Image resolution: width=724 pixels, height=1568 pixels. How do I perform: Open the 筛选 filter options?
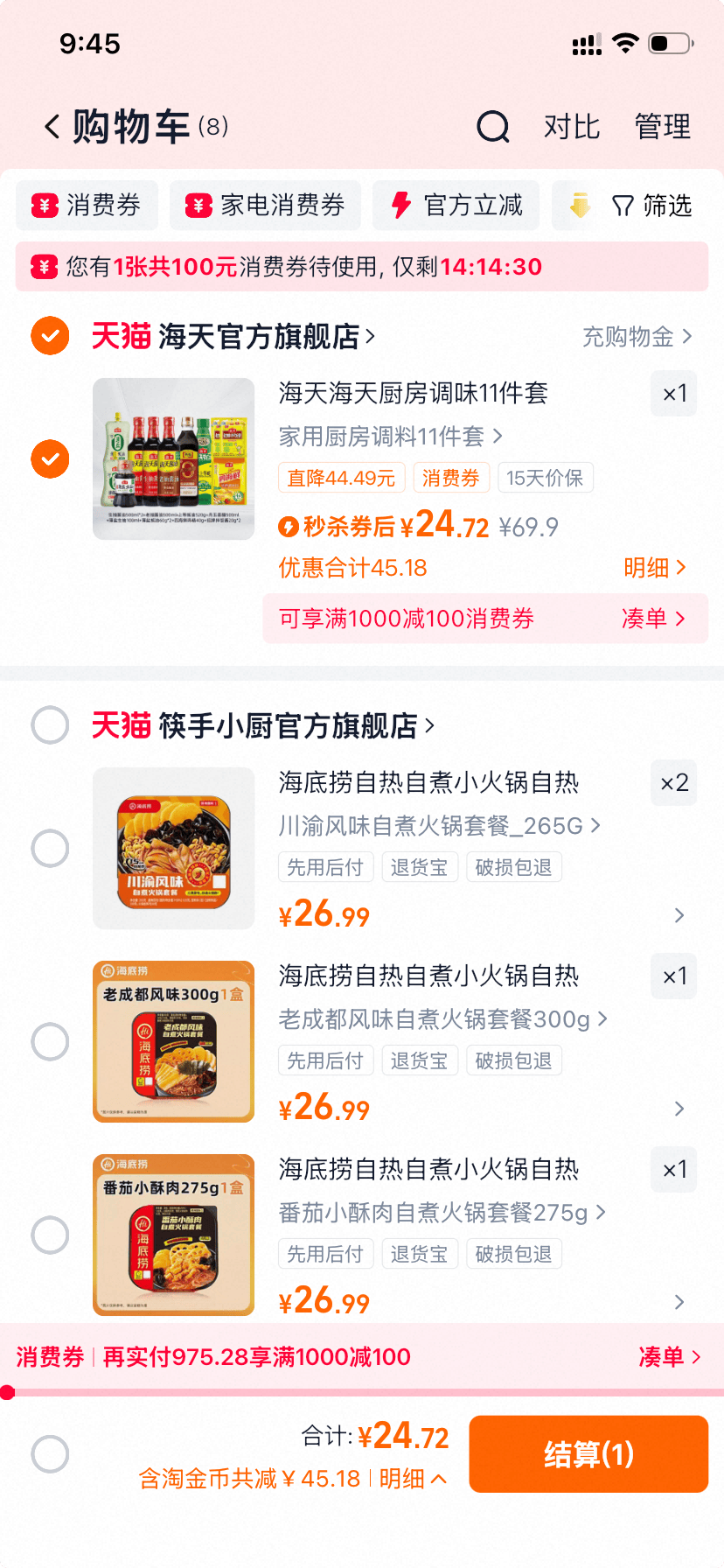click(x=651, y=206)
